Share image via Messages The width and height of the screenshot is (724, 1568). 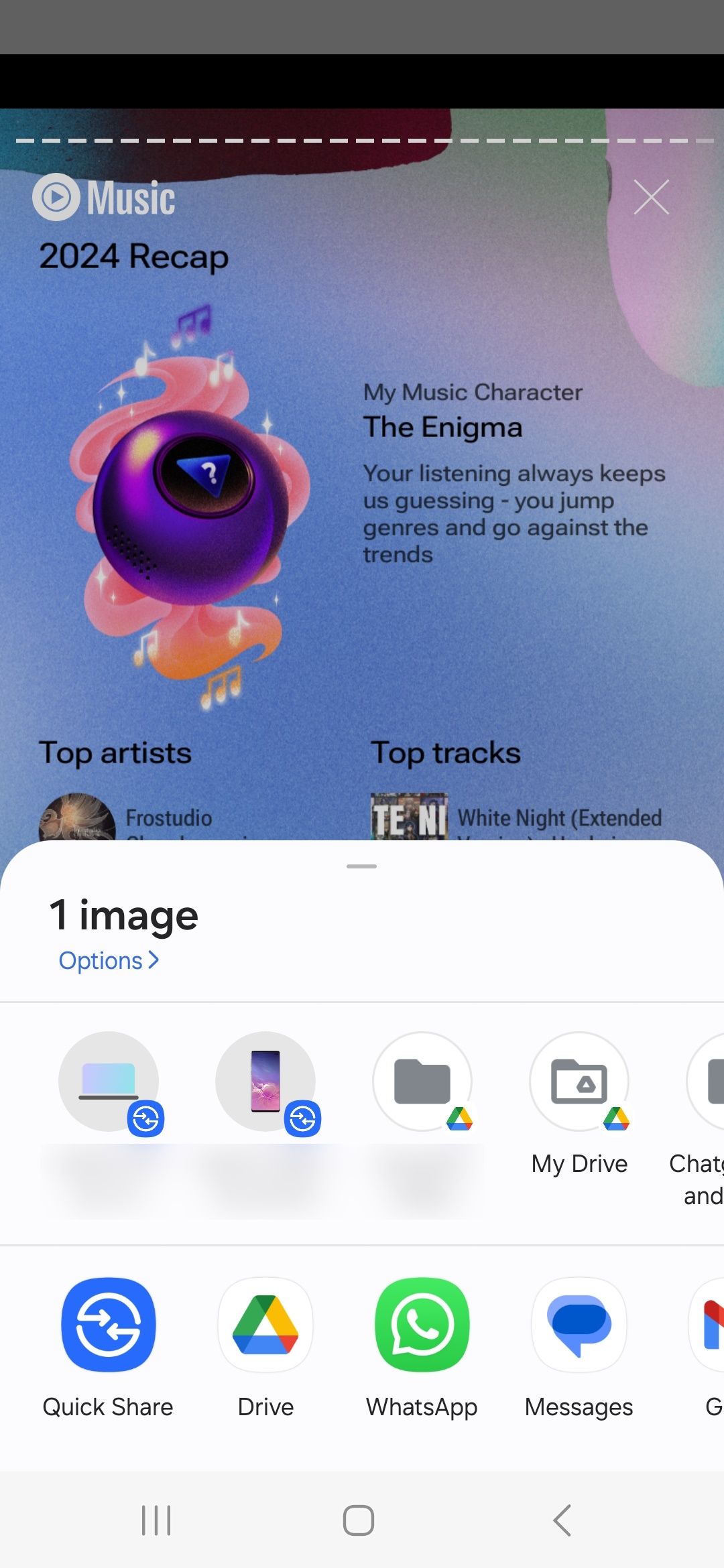(x=579, y=1325)
